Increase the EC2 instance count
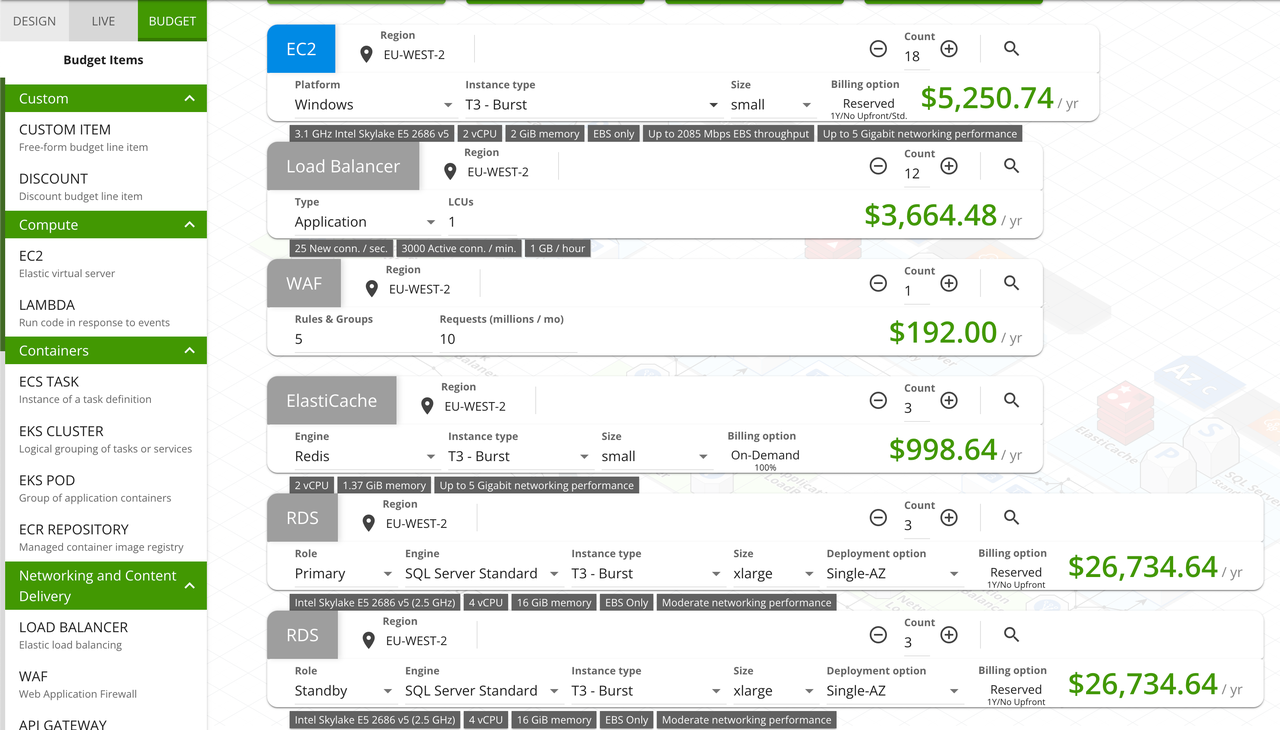 click(x=949, y=49)
